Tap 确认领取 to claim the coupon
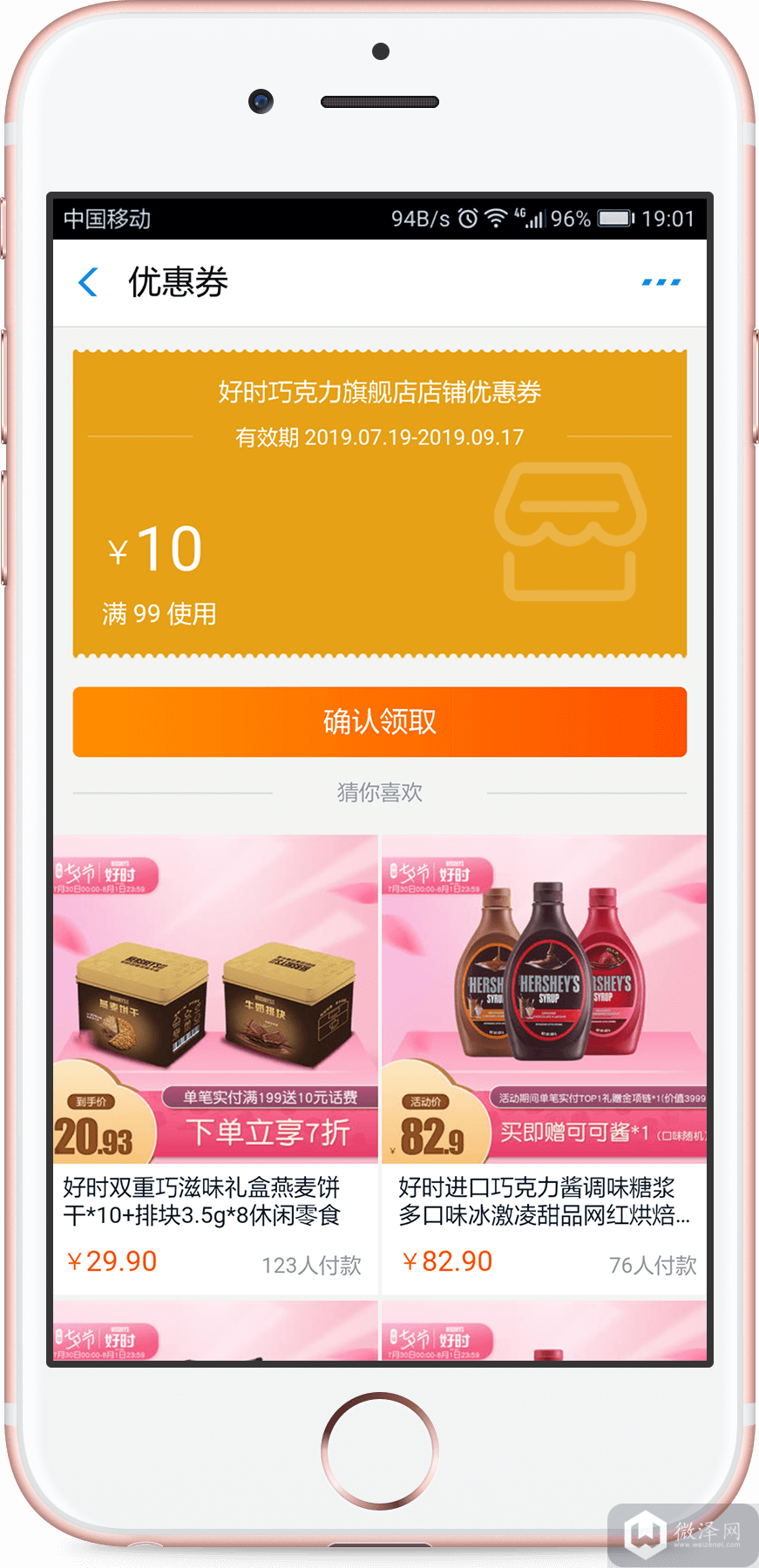759x1568 pixels. (379, 721)
